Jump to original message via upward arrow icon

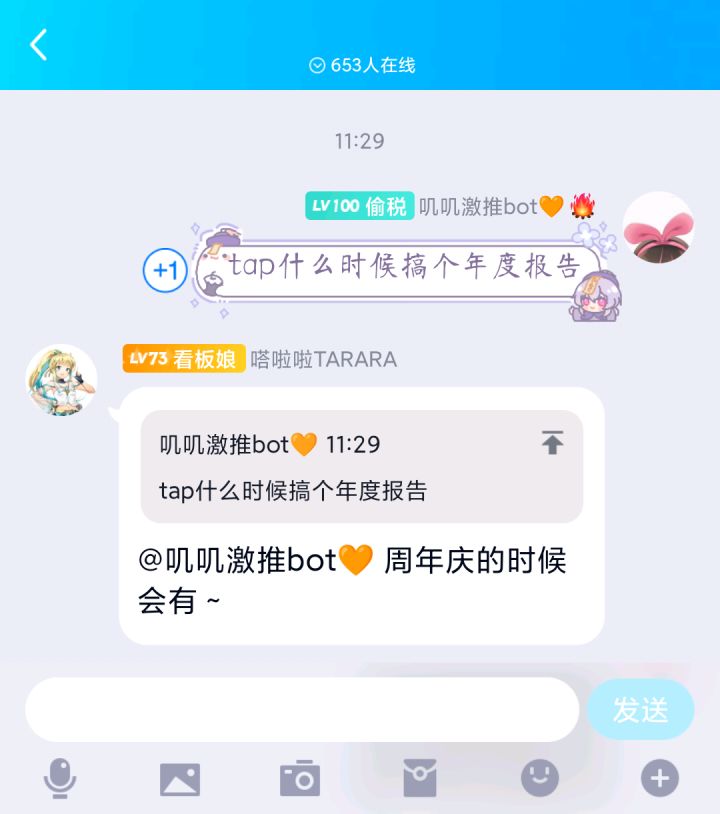click(x=551, y=443)
